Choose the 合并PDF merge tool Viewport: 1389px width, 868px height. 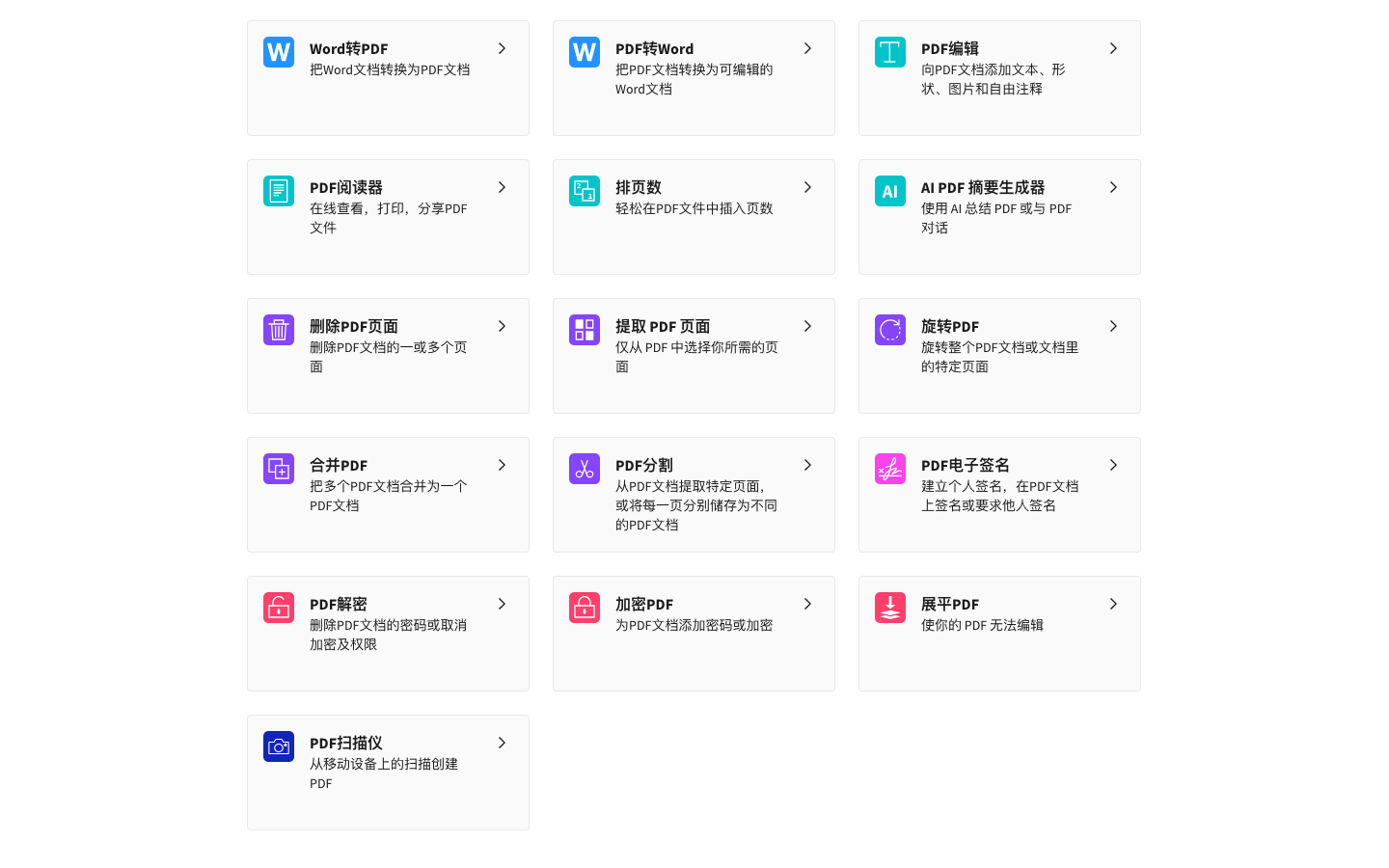pos(388,495)
